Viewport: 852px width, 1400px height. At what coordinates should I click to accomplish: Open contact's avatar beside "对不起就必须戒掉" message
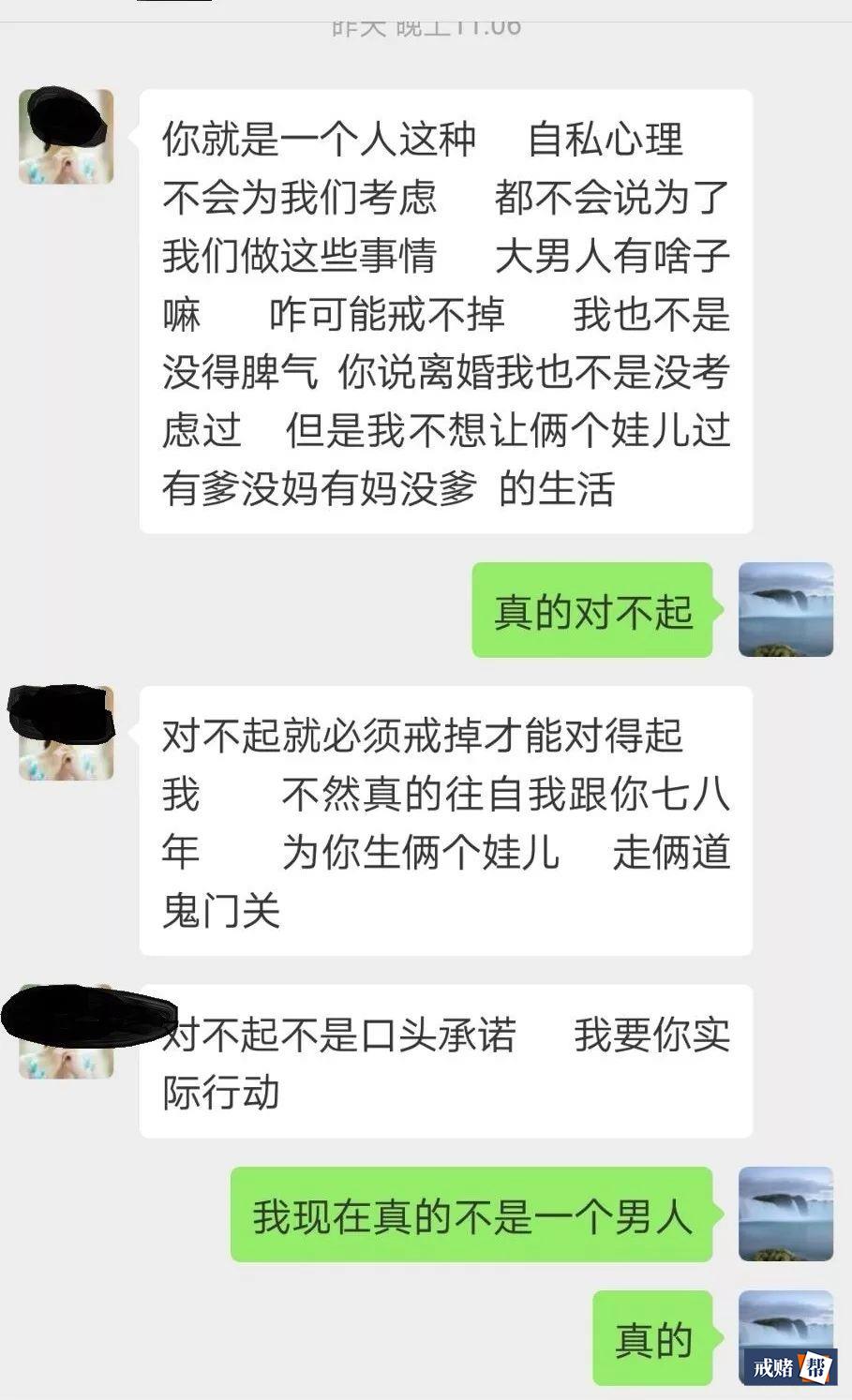[66, 736]
